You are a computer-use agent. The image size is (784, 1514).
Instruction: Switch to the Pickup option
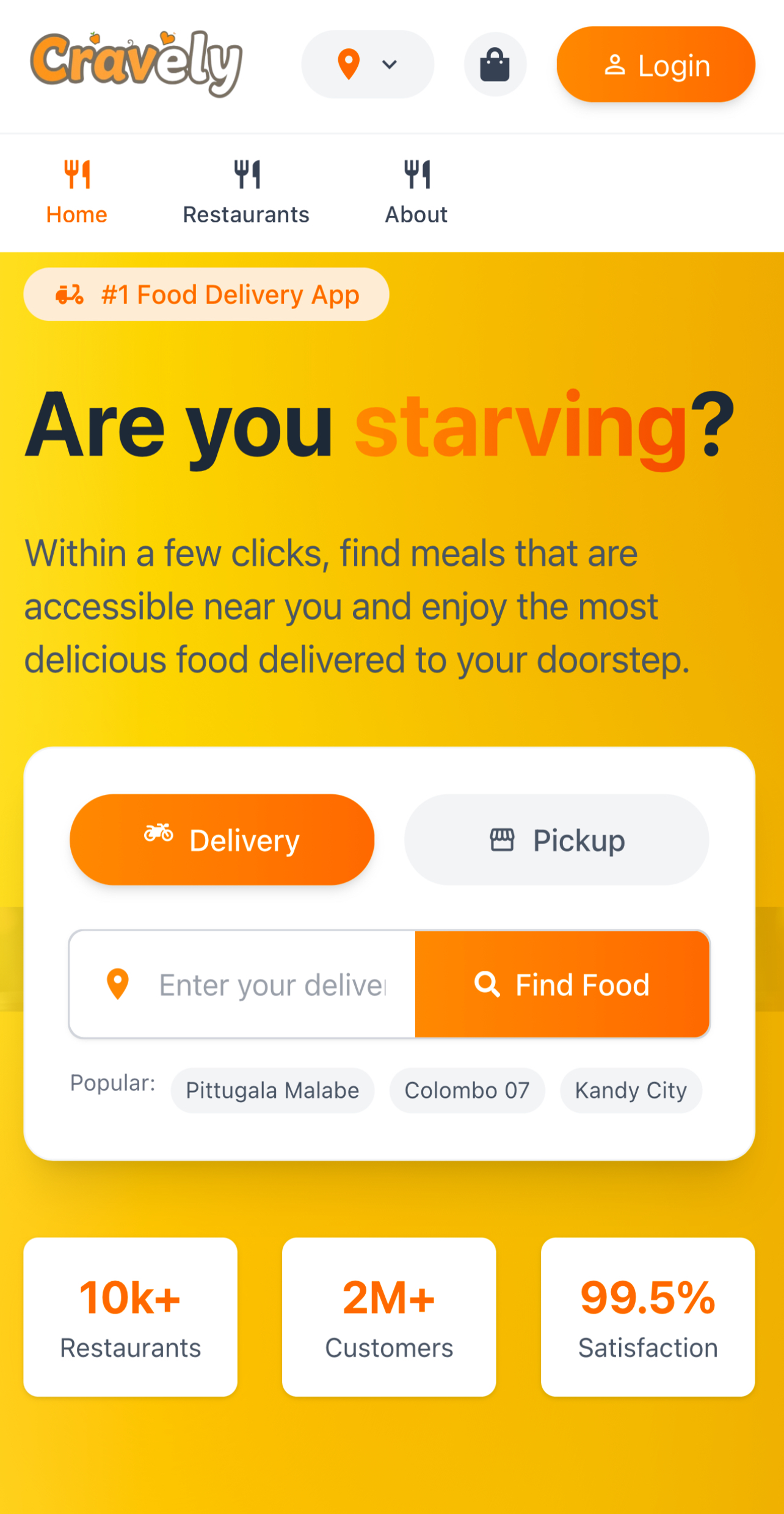tap(556, 839)
